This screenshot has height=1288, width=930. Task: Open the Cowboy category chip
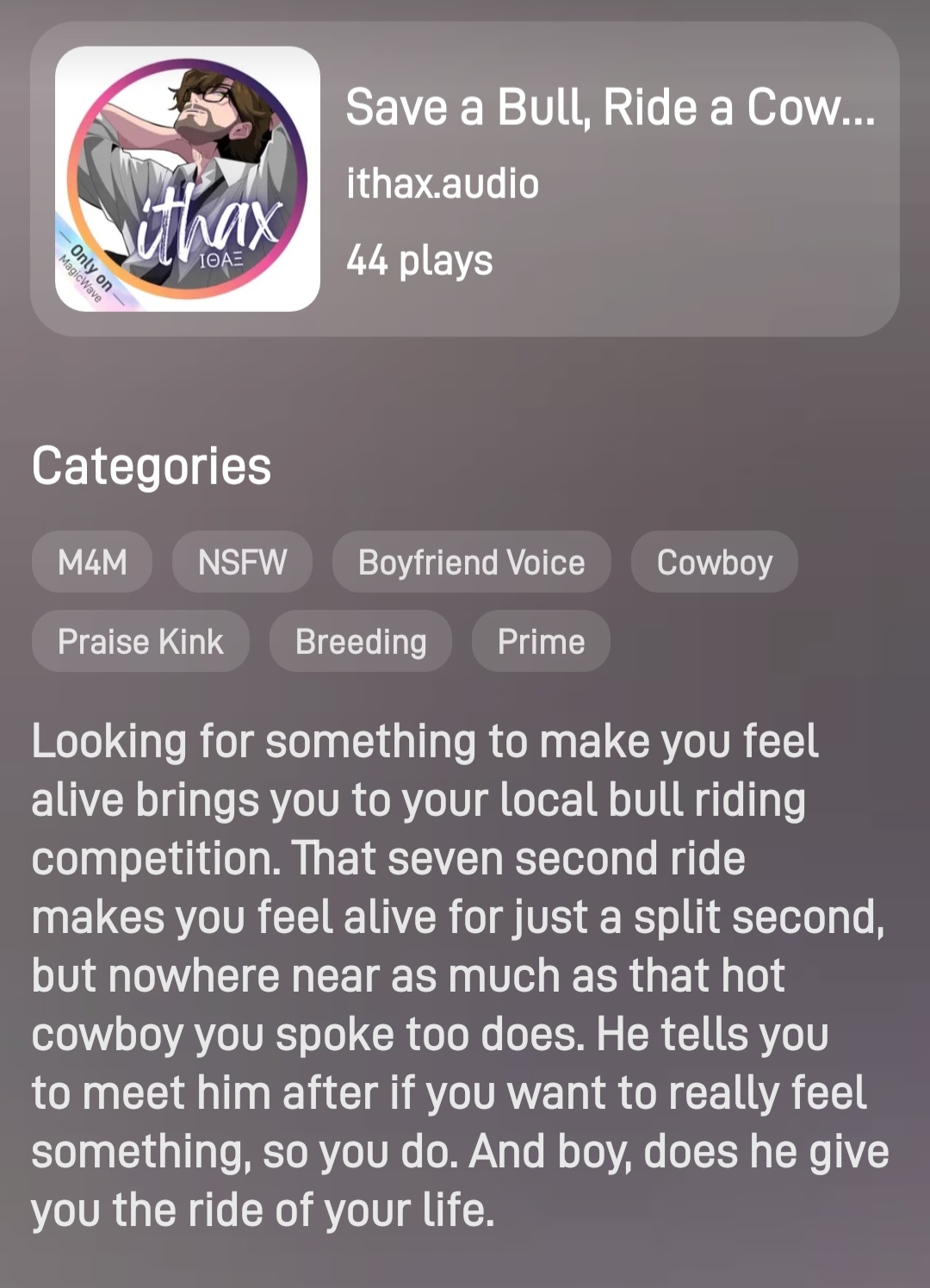[714, 563]
